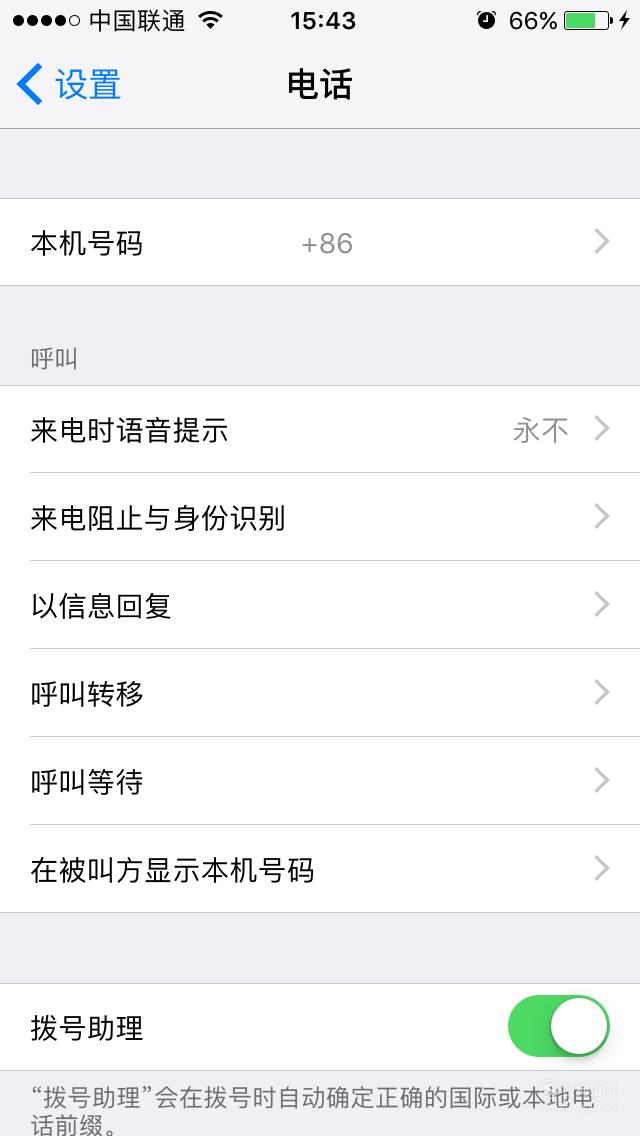Open the 本机号码 row
Viewport: 640px width, 1136px height.
(x=320, y=242)
